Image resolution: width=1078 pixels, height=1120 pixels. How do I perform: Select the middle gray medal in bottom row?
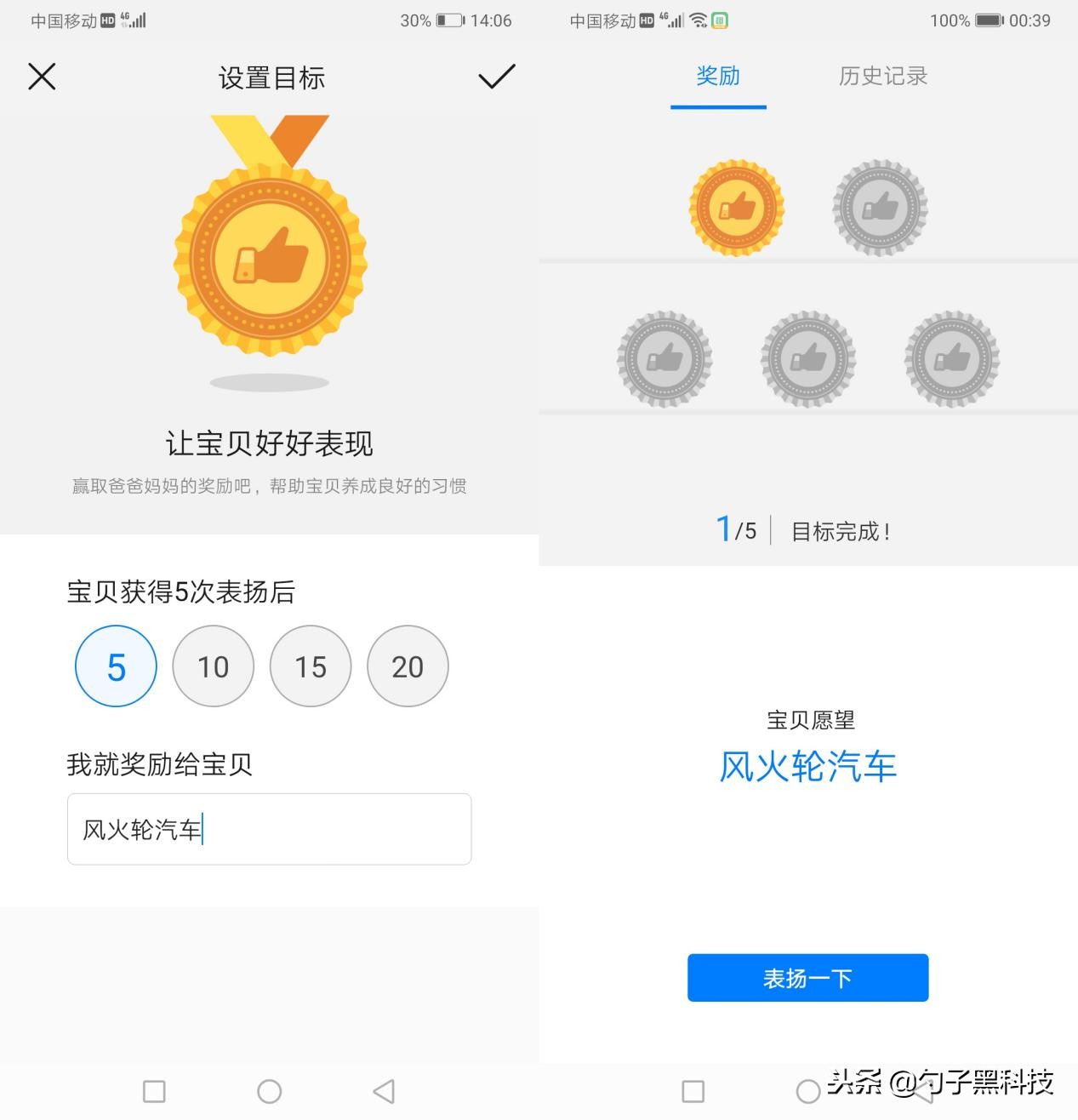[x=808, y=358]
